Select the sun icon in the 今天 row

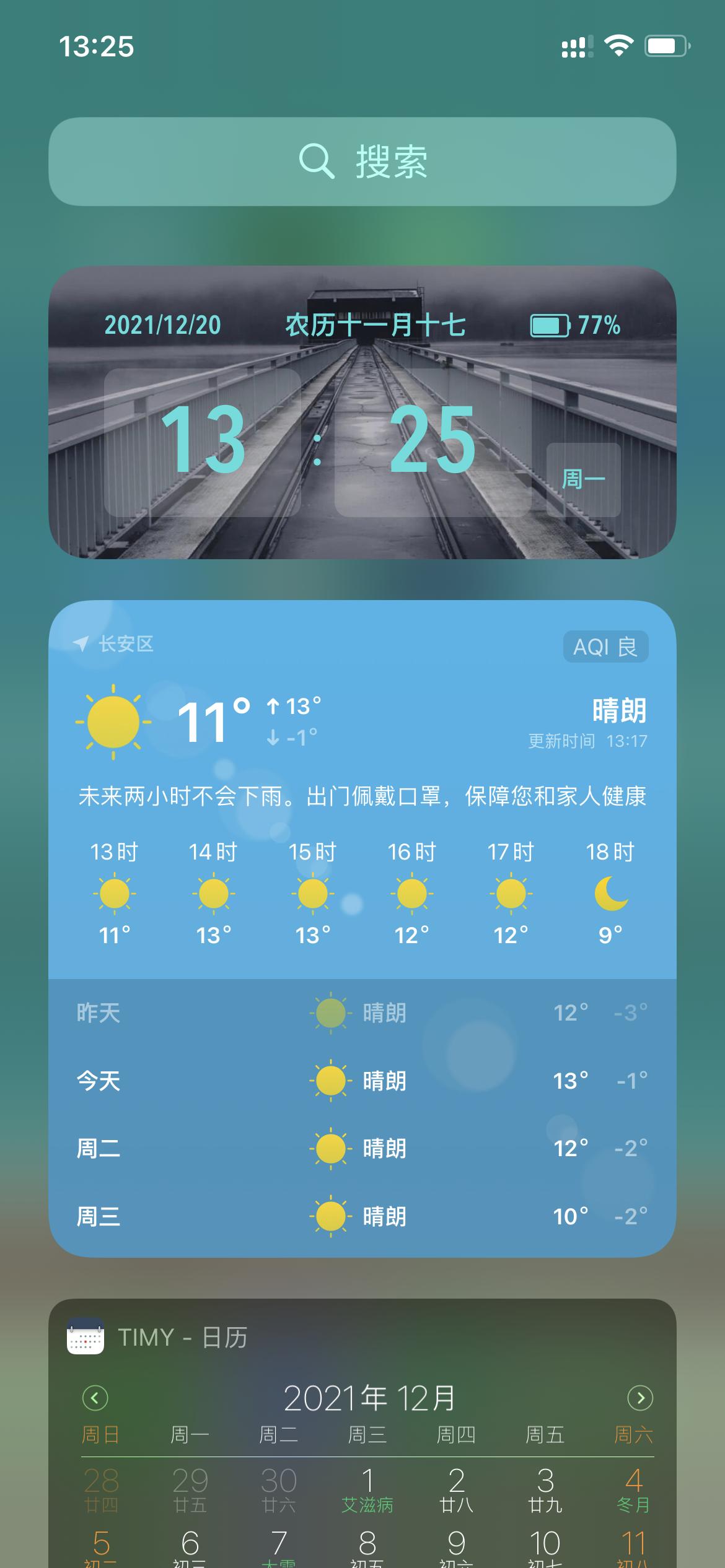330,1081
